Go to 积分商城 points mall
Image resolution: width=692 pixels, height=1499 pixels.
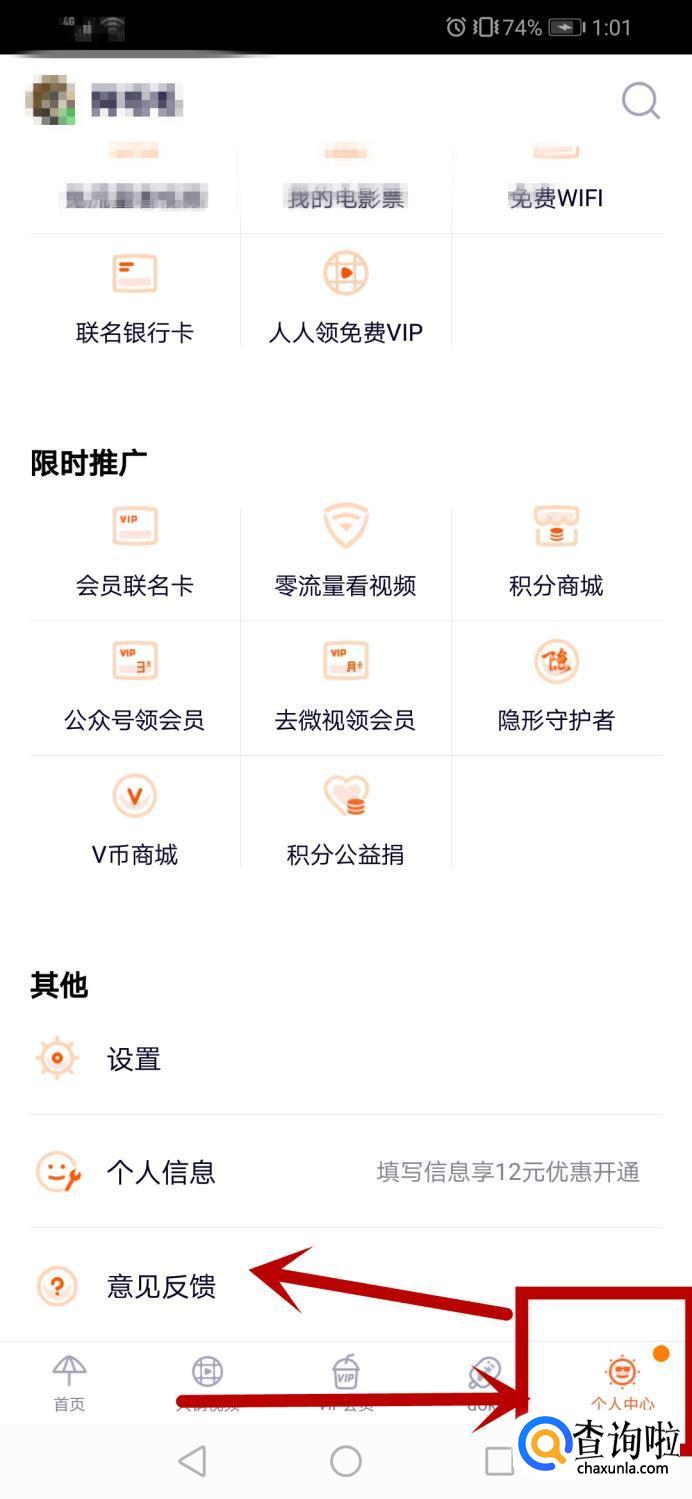click(556, 551)
